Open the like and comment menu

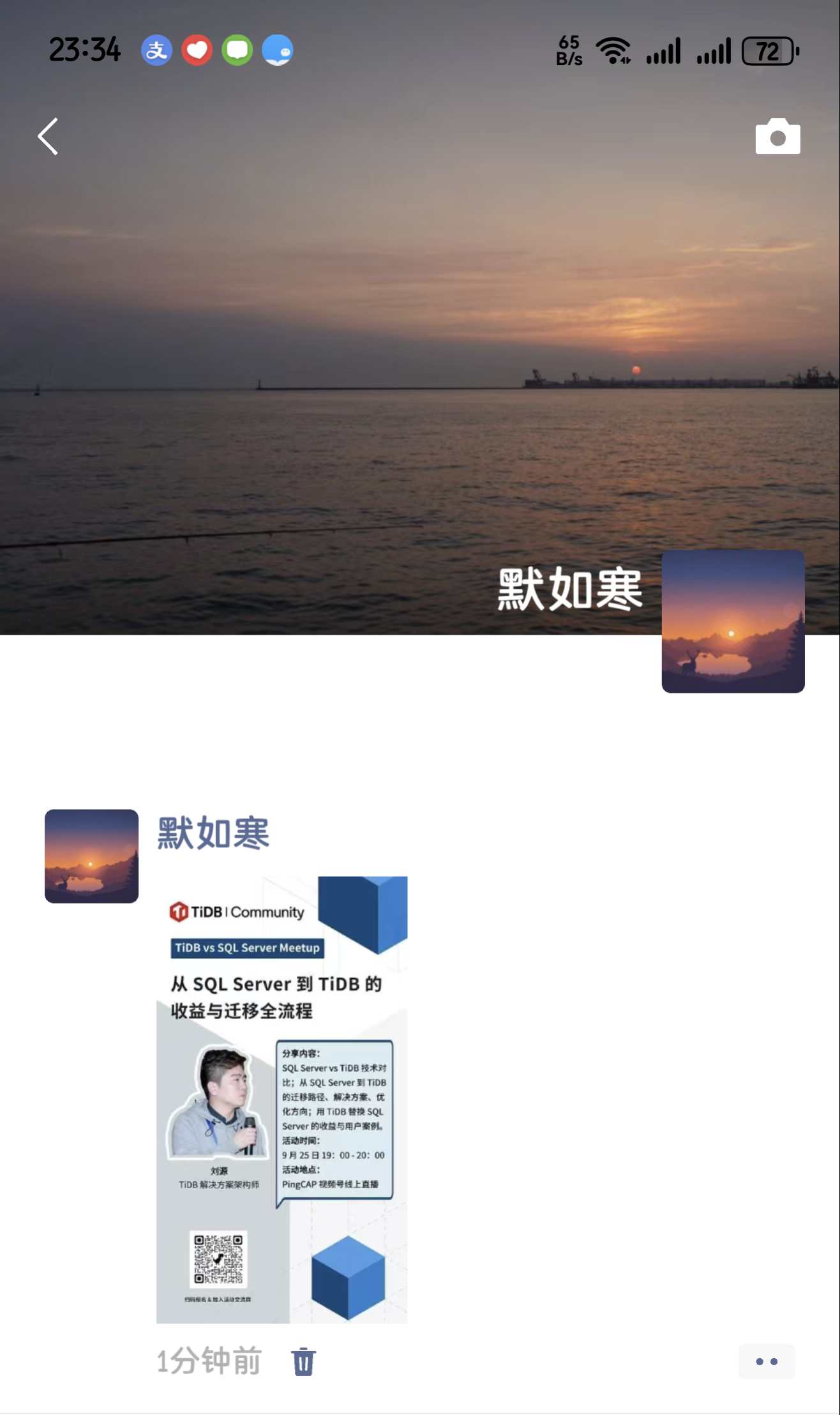[766, 1361]
